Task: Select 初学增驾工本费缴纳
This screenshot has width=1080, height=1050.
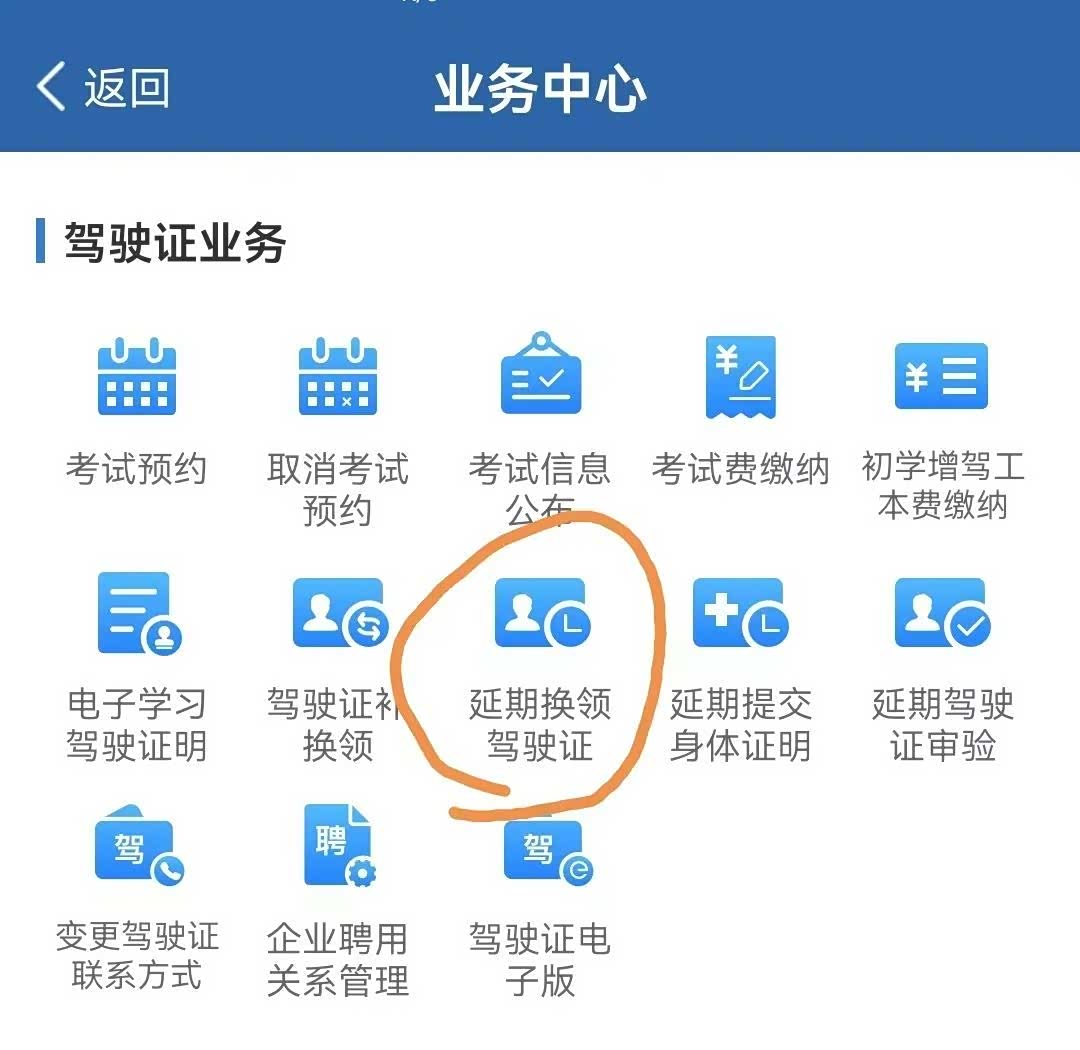Action: 942,380
